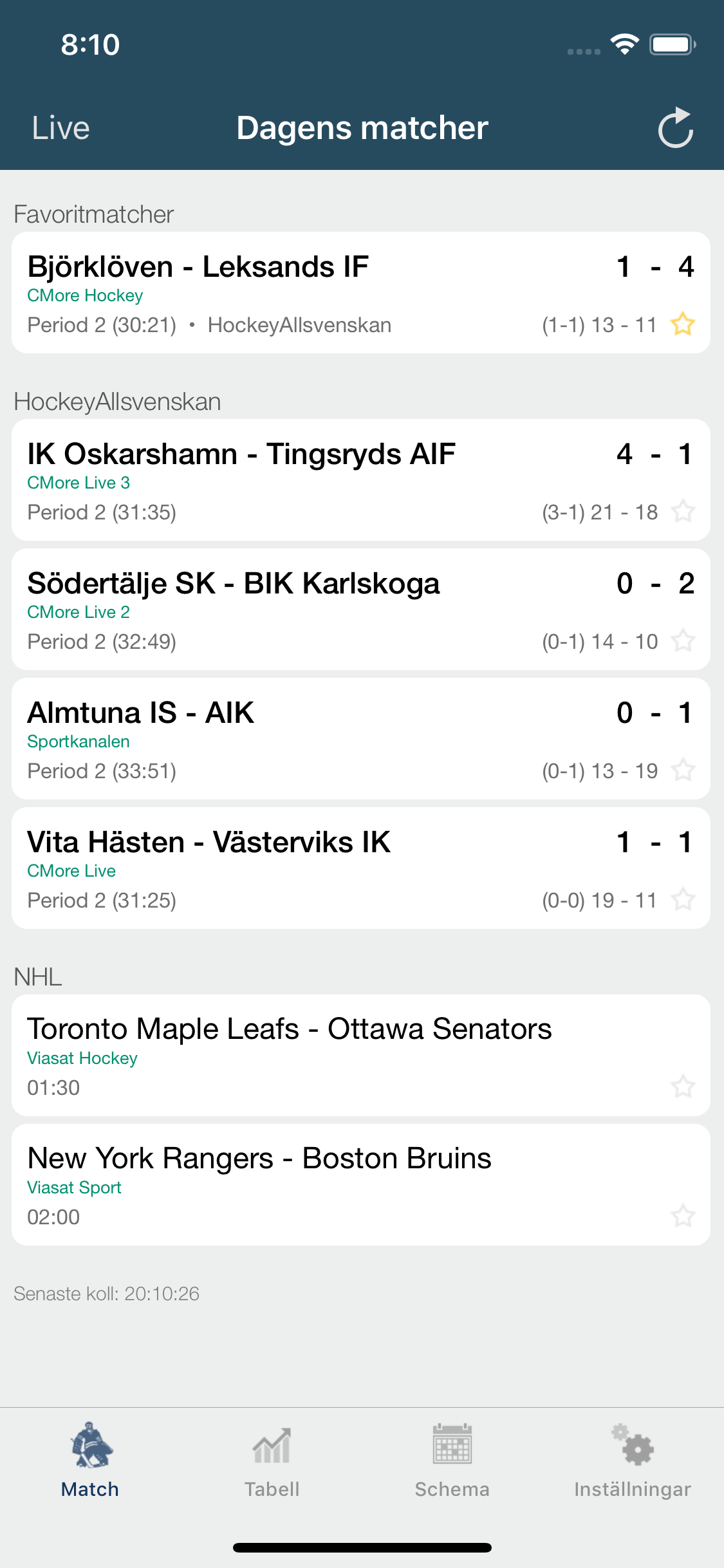Mark Almtuna IS - AIK as favorite
Screen dimensions: 724x1568
click(x=683, y=770)
